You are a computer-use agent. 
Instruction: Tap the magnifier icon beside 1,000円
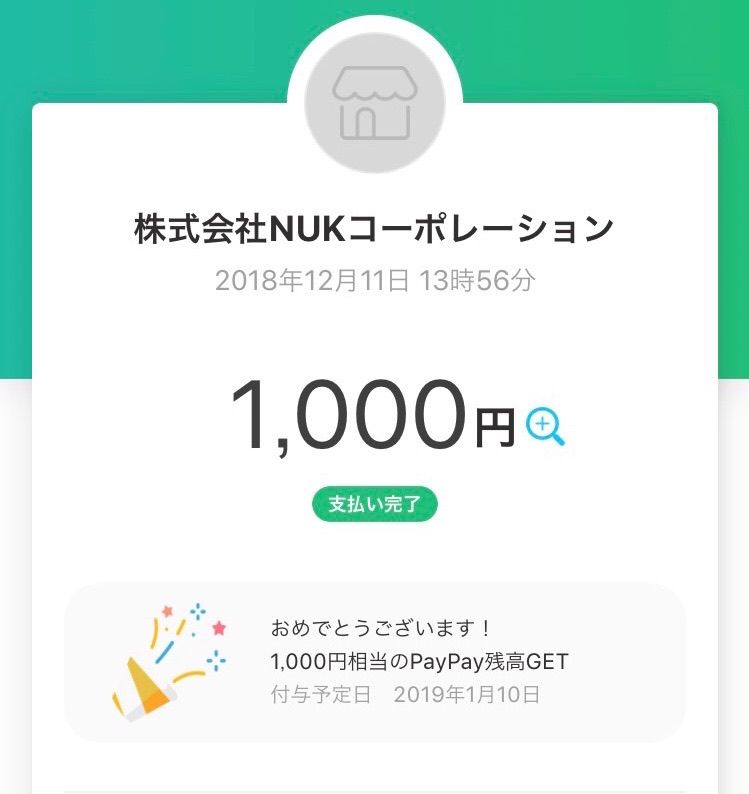point(545,427)
